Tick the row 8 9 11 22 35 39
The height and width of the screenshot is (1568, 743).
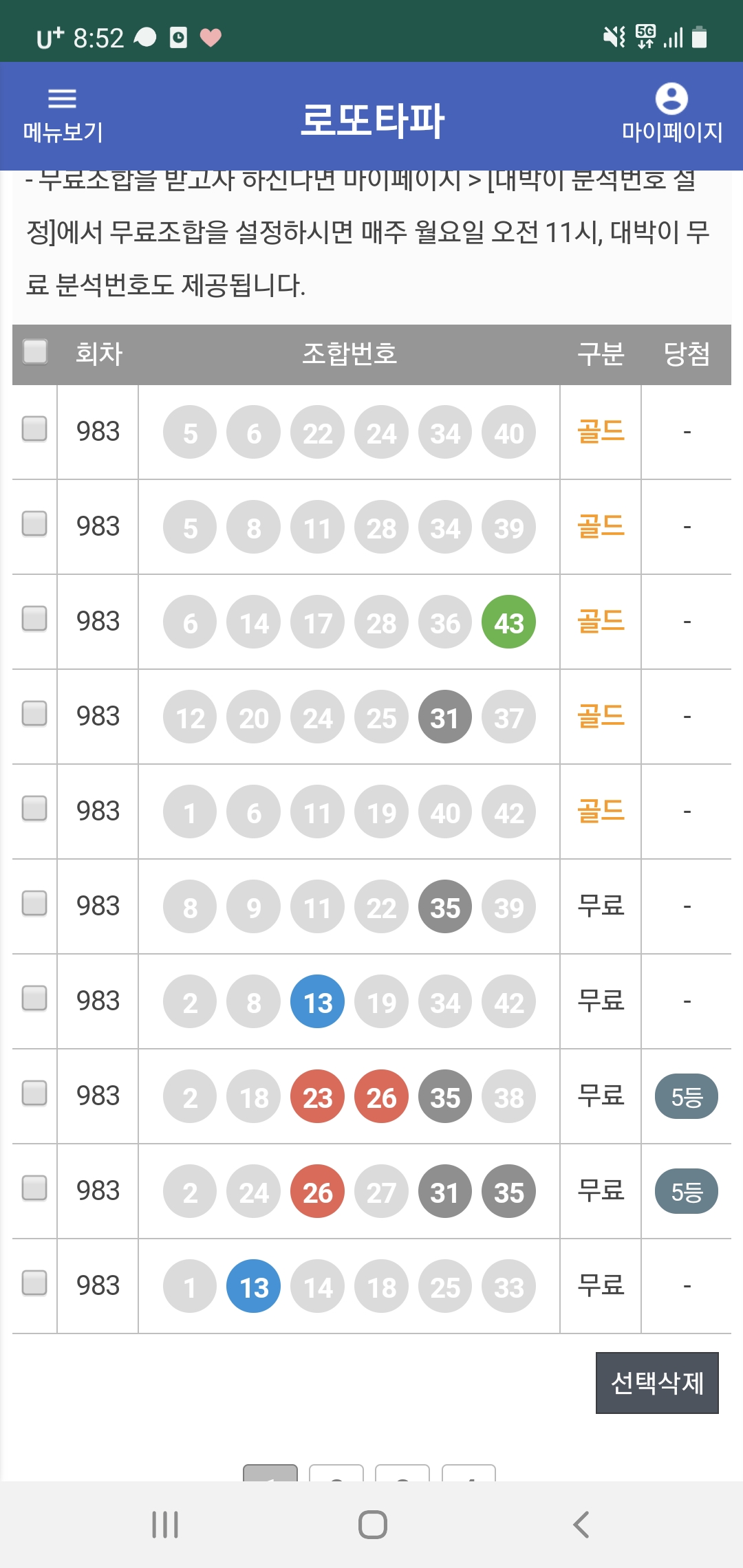(x=34, y=903)
